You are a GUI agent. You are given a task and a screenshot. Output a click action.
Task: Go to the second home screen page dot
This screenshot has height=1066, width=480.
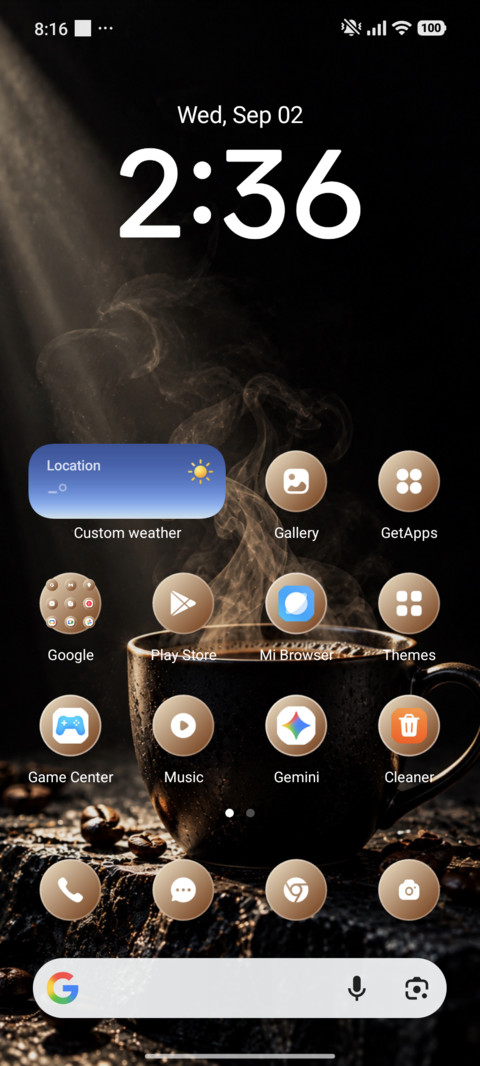pos(250,812)
